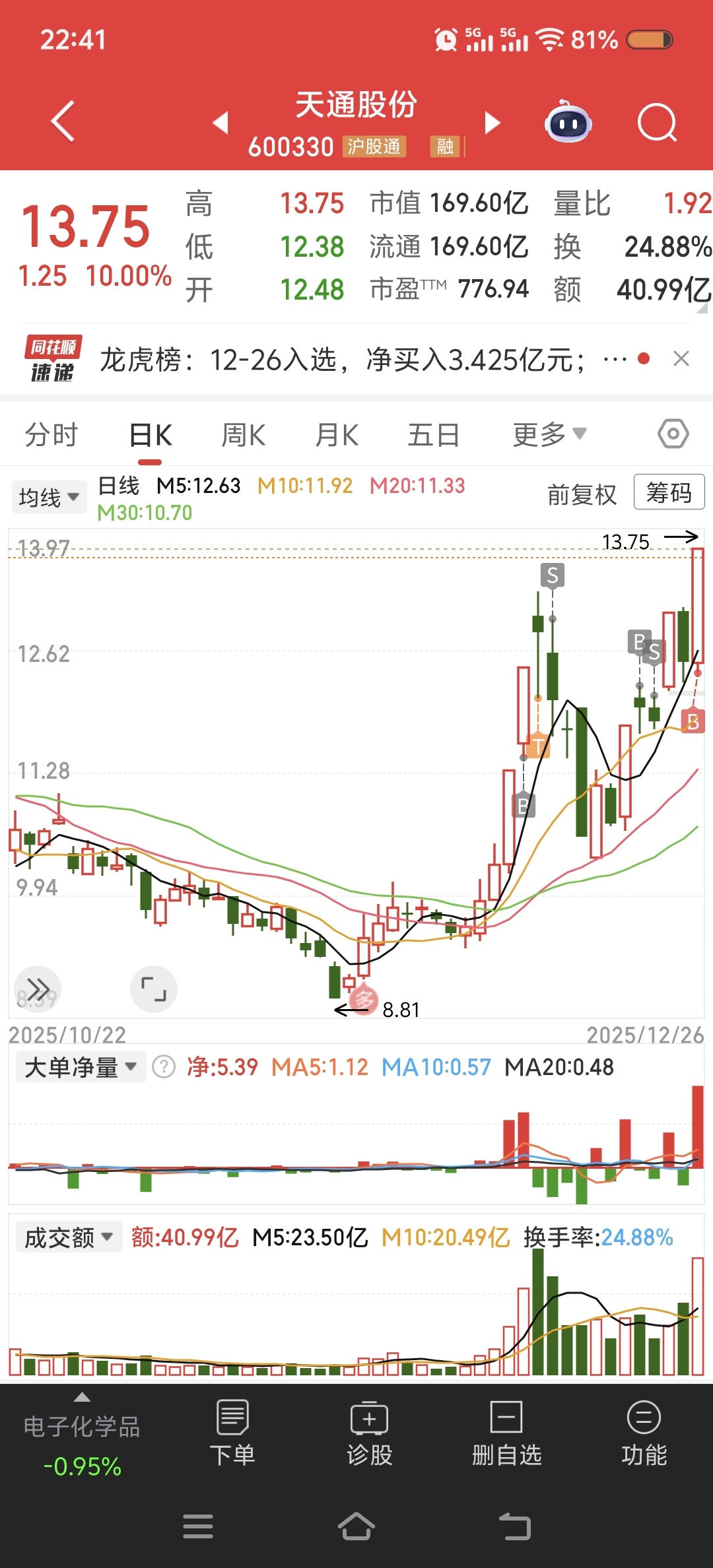The height and width of the screenshot is (1568, 713).
Task: Open chart settings hexagon icon
Action: (673, 434)
